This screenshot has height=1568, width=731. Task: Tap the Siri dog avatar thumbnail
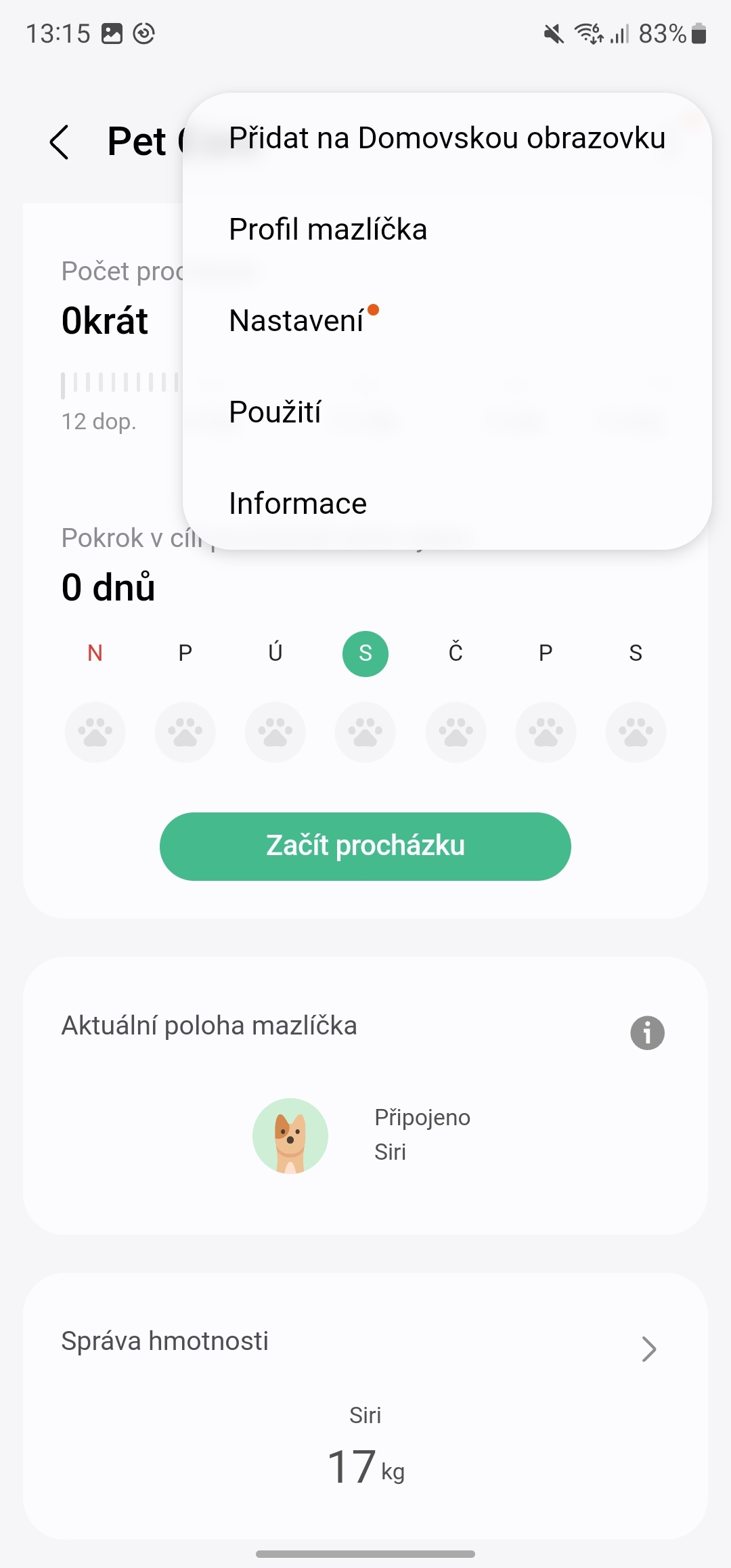[x=290, y=1135]
